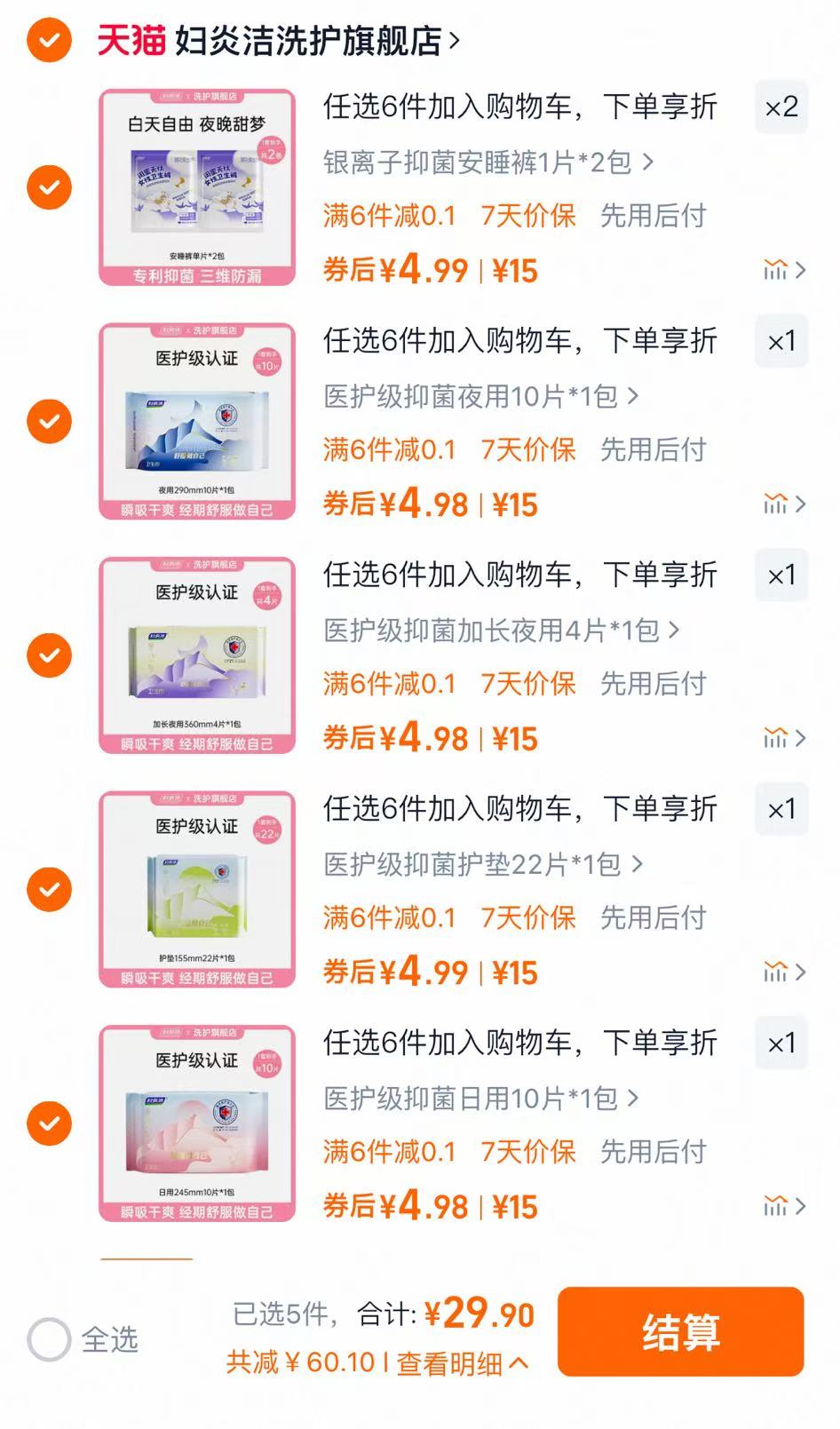The width and height of the screenshot is (840, 1429).
Task: Click price trend icon beside 加长夜用4片 item
Action: click(x=775, y=738)
